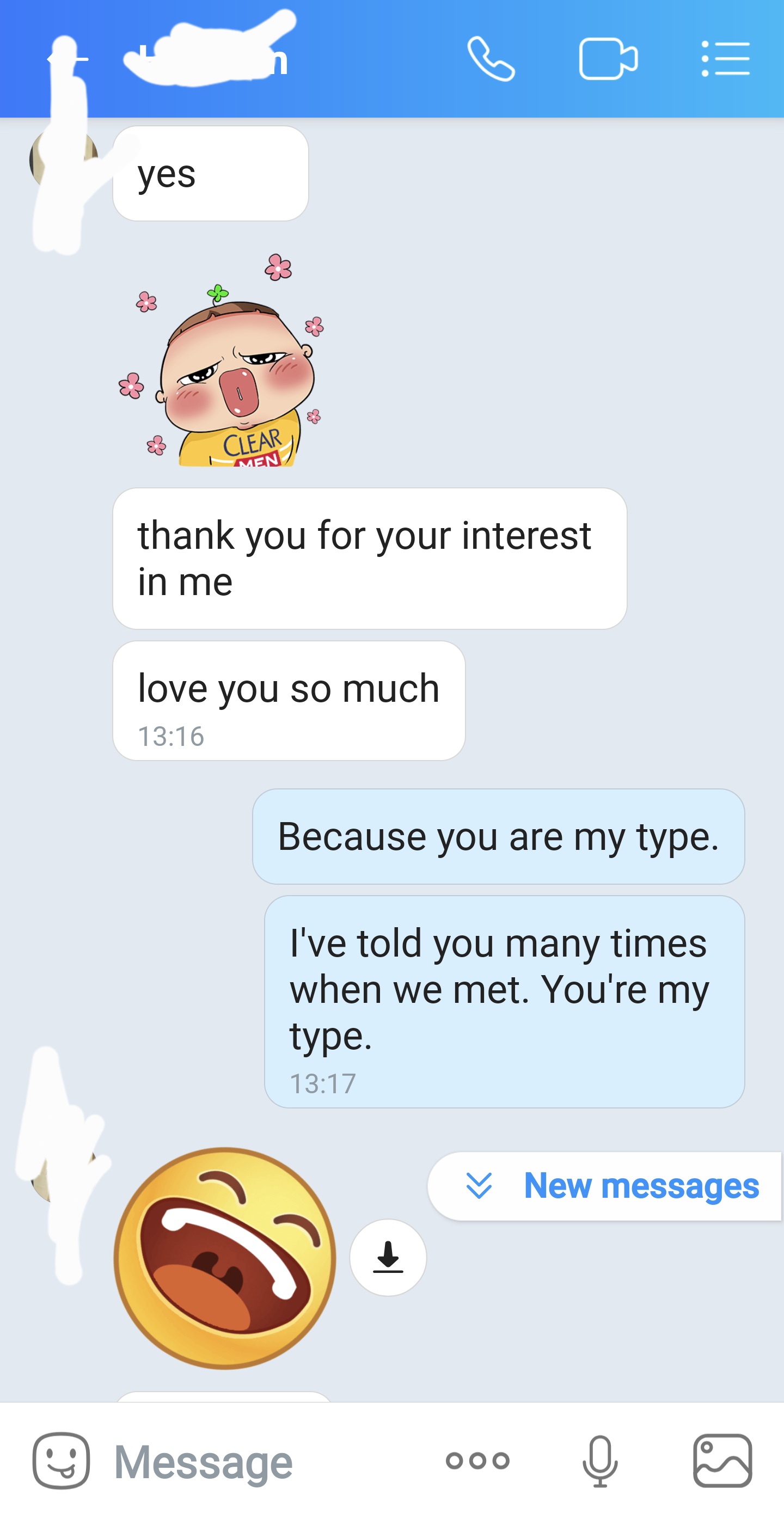Start a video call
The height and width of the screenshot is (1519, 784).
[x=608, y=59]
